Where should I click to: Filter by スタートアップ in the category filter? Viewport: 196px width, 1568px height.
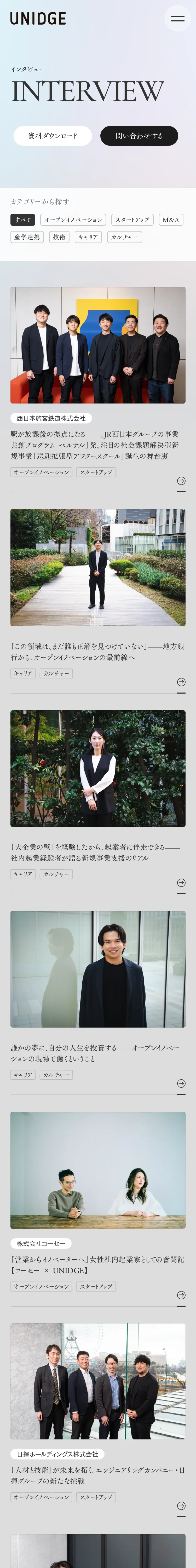click(132, 220)
